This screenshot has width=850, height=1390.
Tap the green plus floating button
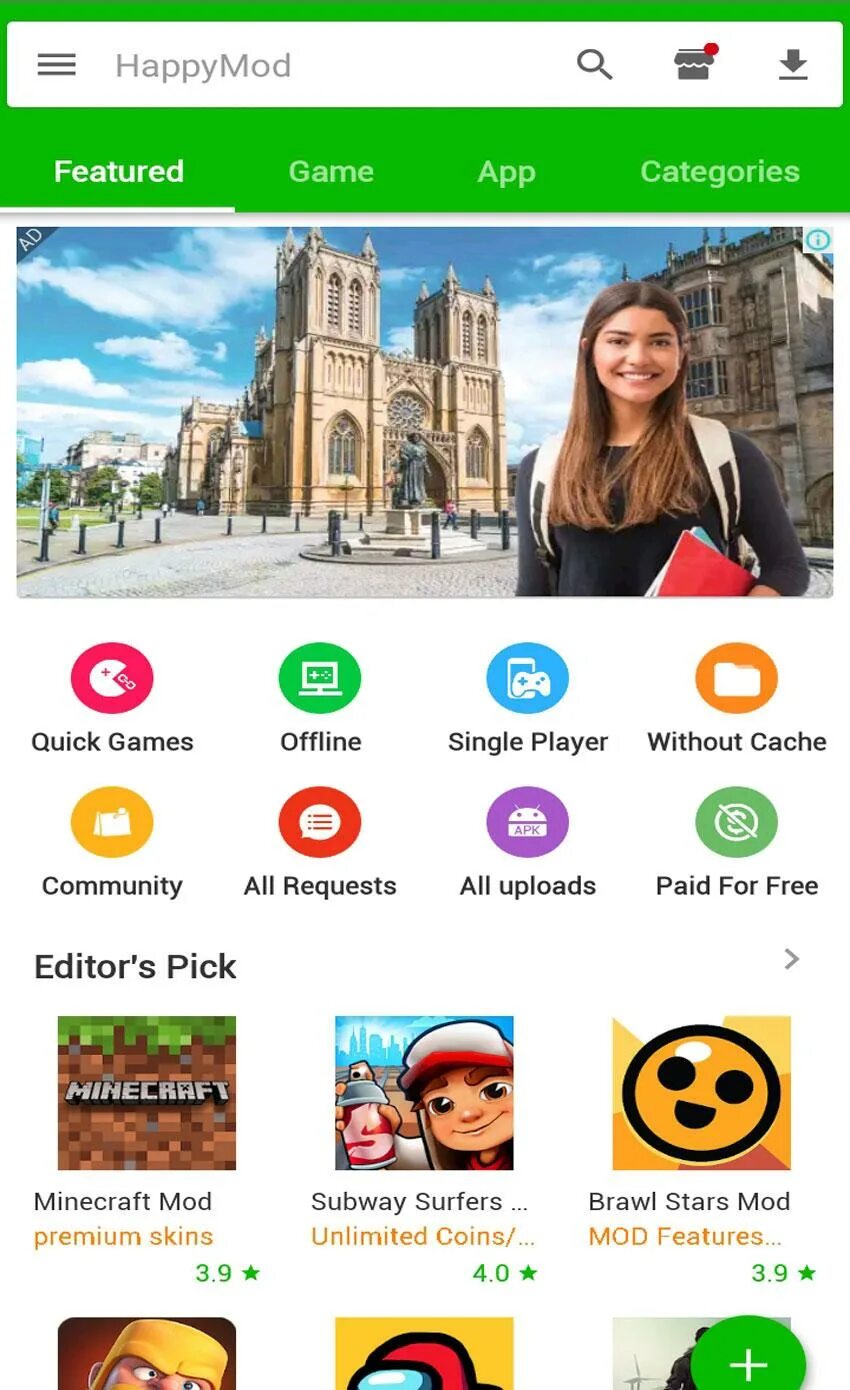click(748, 1362)
